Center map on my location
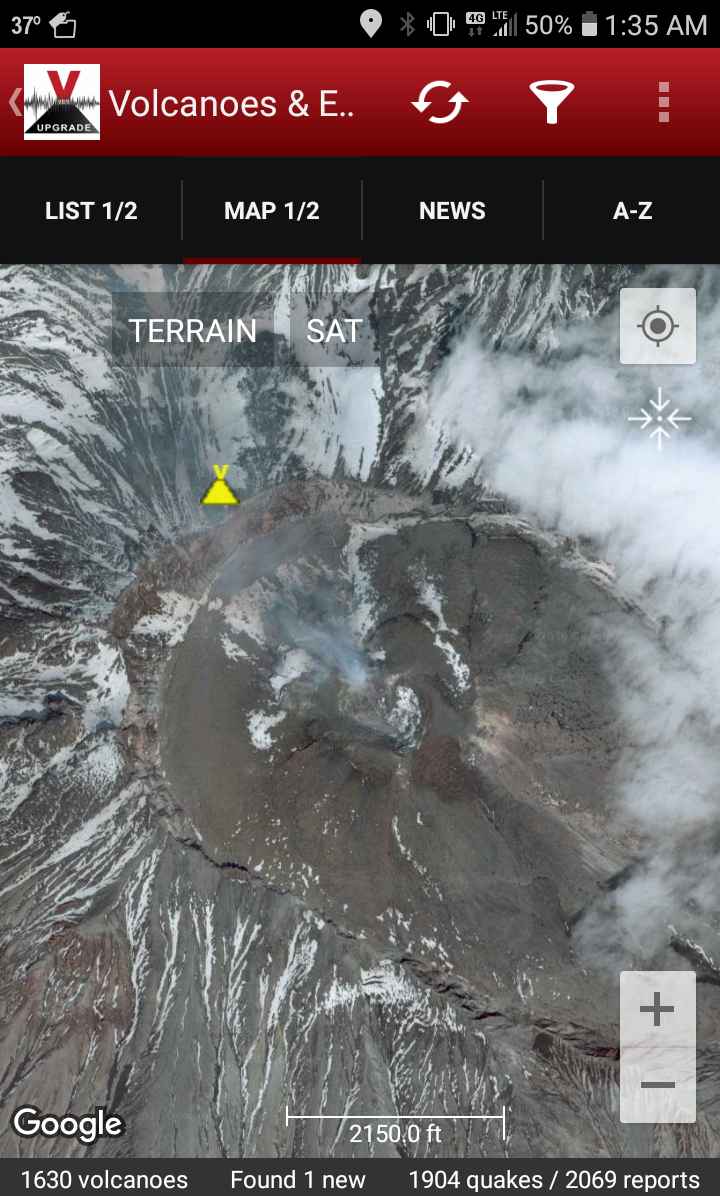 coord(657,326)
